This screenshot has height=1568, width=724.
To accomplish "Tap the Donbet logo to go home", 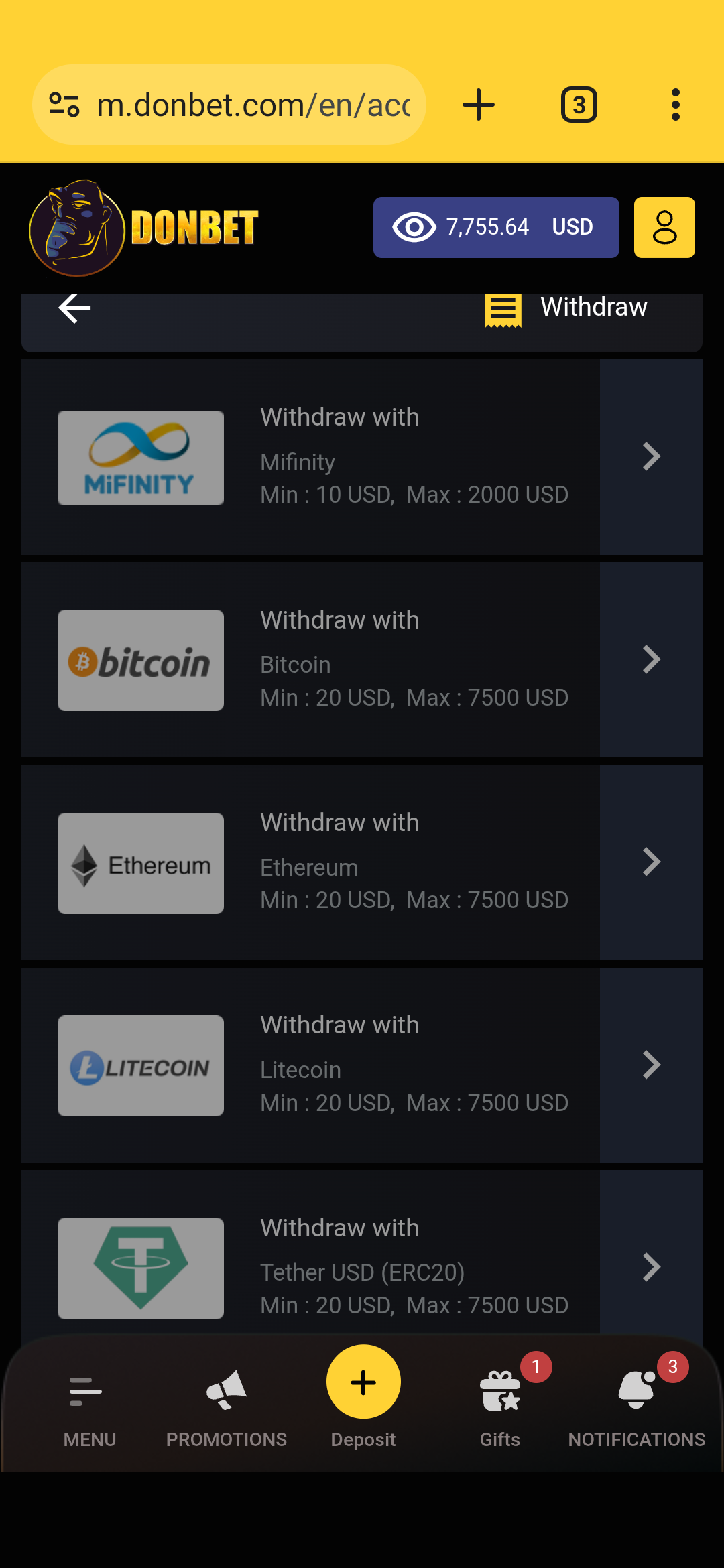I will tap(144, 228).
